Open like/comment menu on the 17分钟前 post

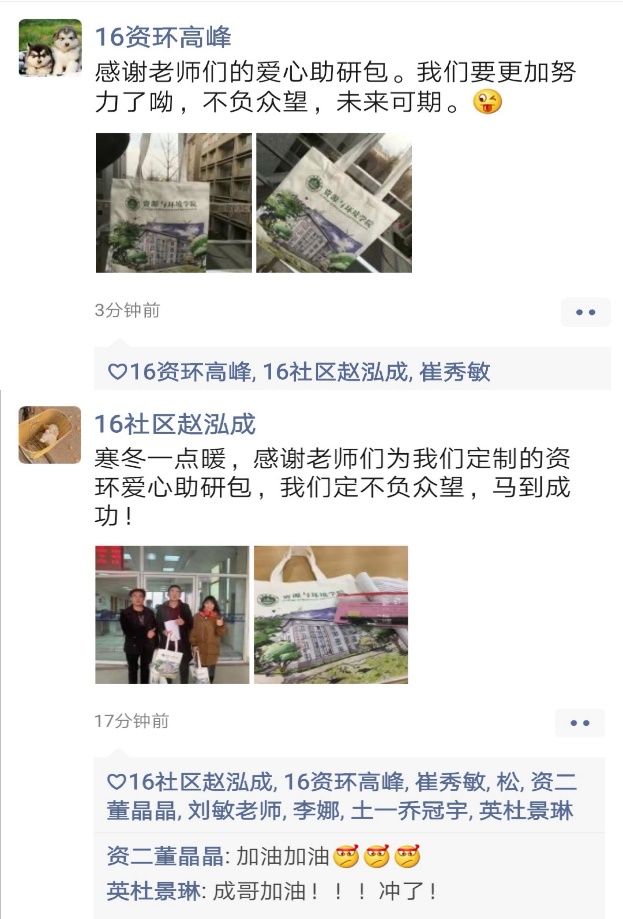[579, 722]
